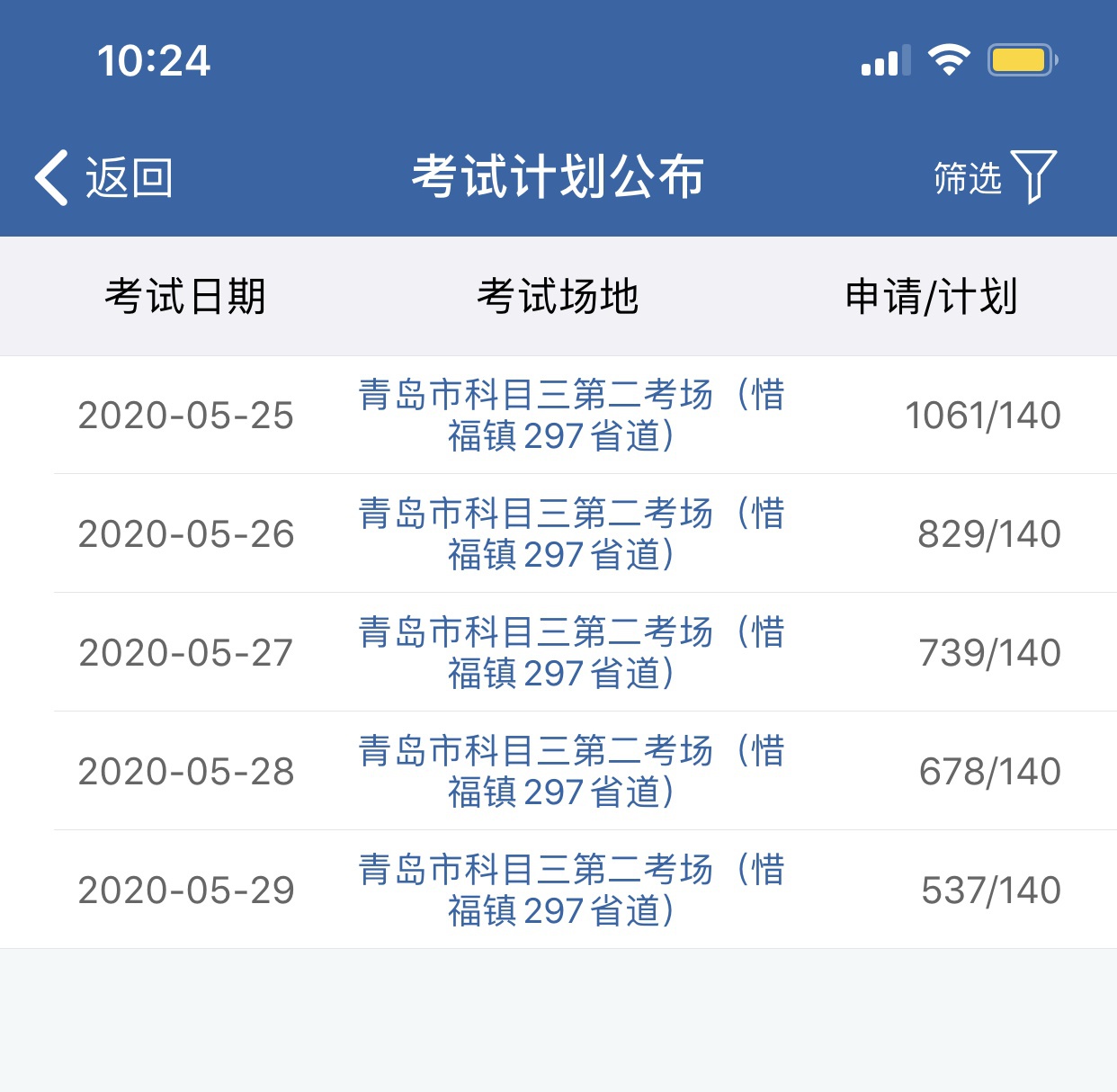
Task: Go back using the 返回 button
Action: [103, 177]
